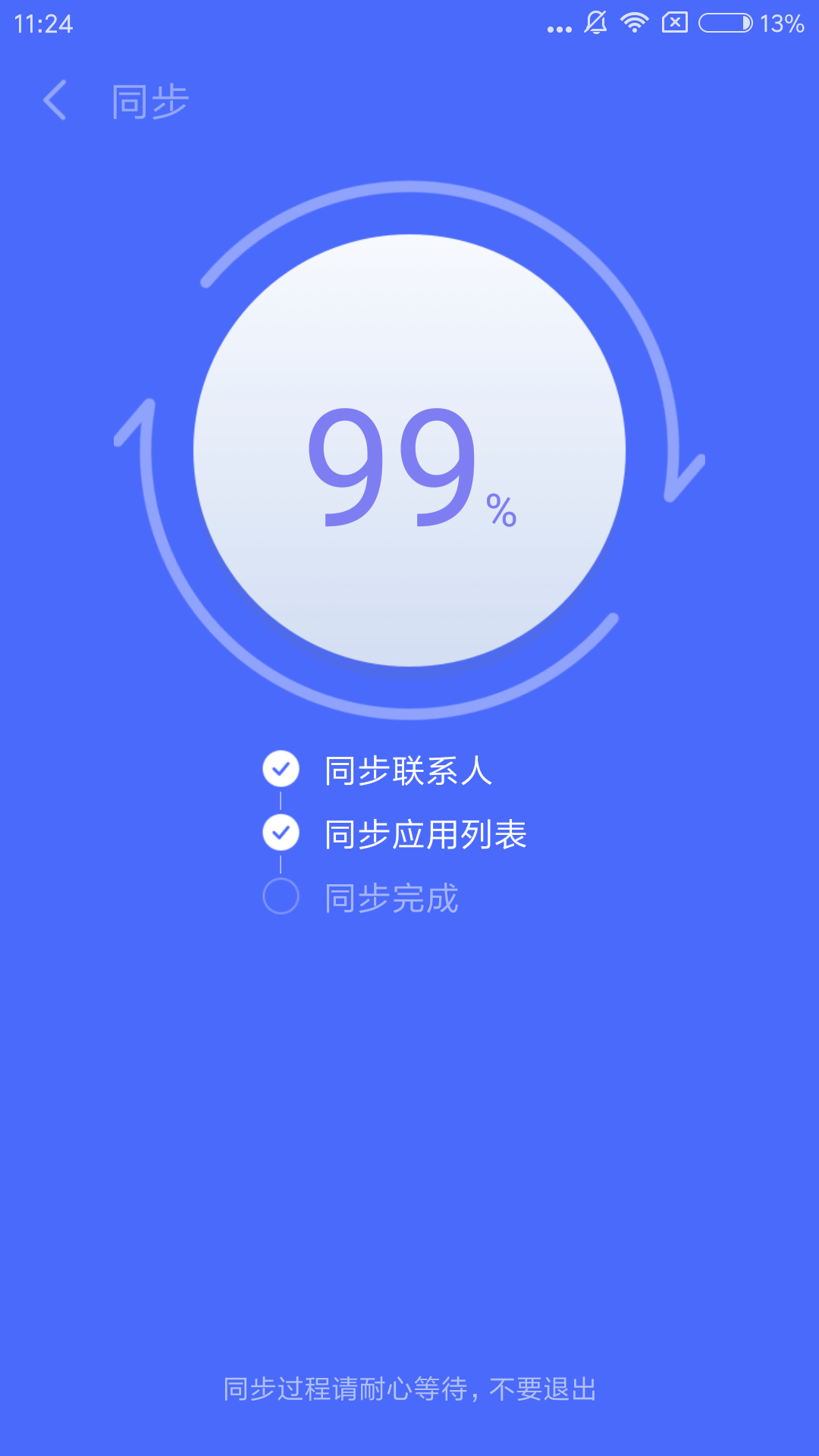Go back from the 同步 screen
Viewport: 819px width, 1456px height.
(x=55, y=100)
